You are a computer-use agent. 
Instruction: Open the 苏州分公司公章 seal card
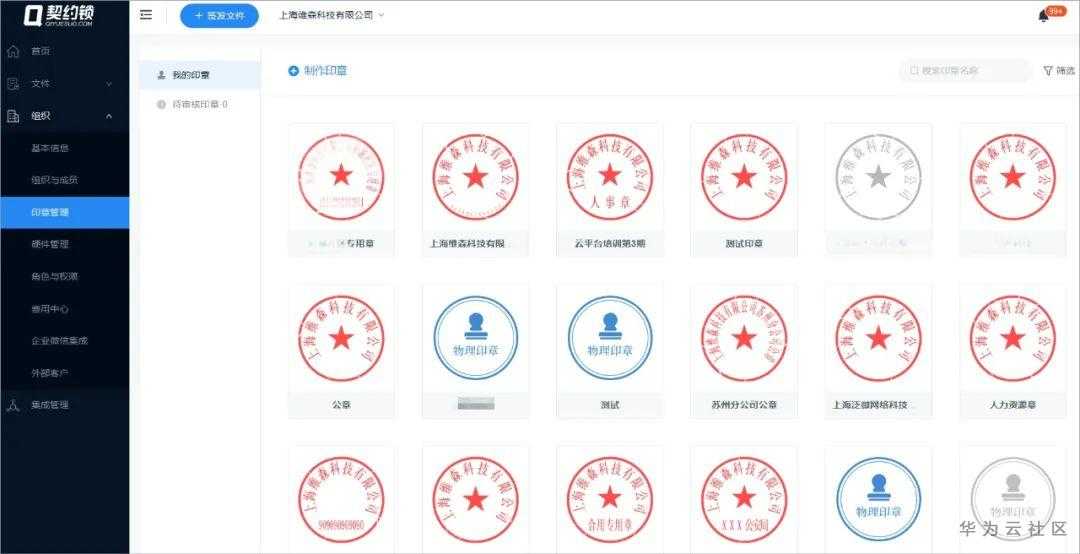[x=743, y=351]
